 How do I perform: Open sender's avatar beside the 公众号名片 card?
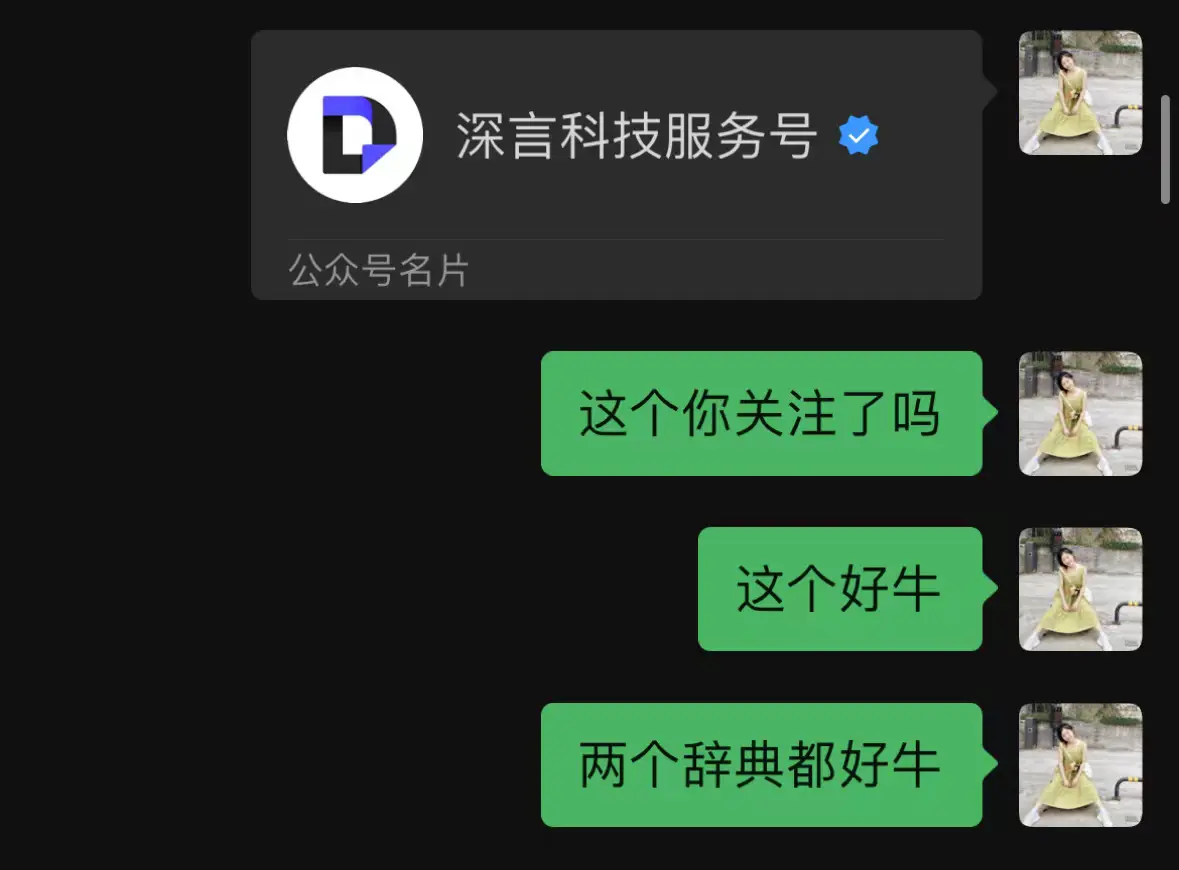pyautogui.click(x=1080, y=93)
